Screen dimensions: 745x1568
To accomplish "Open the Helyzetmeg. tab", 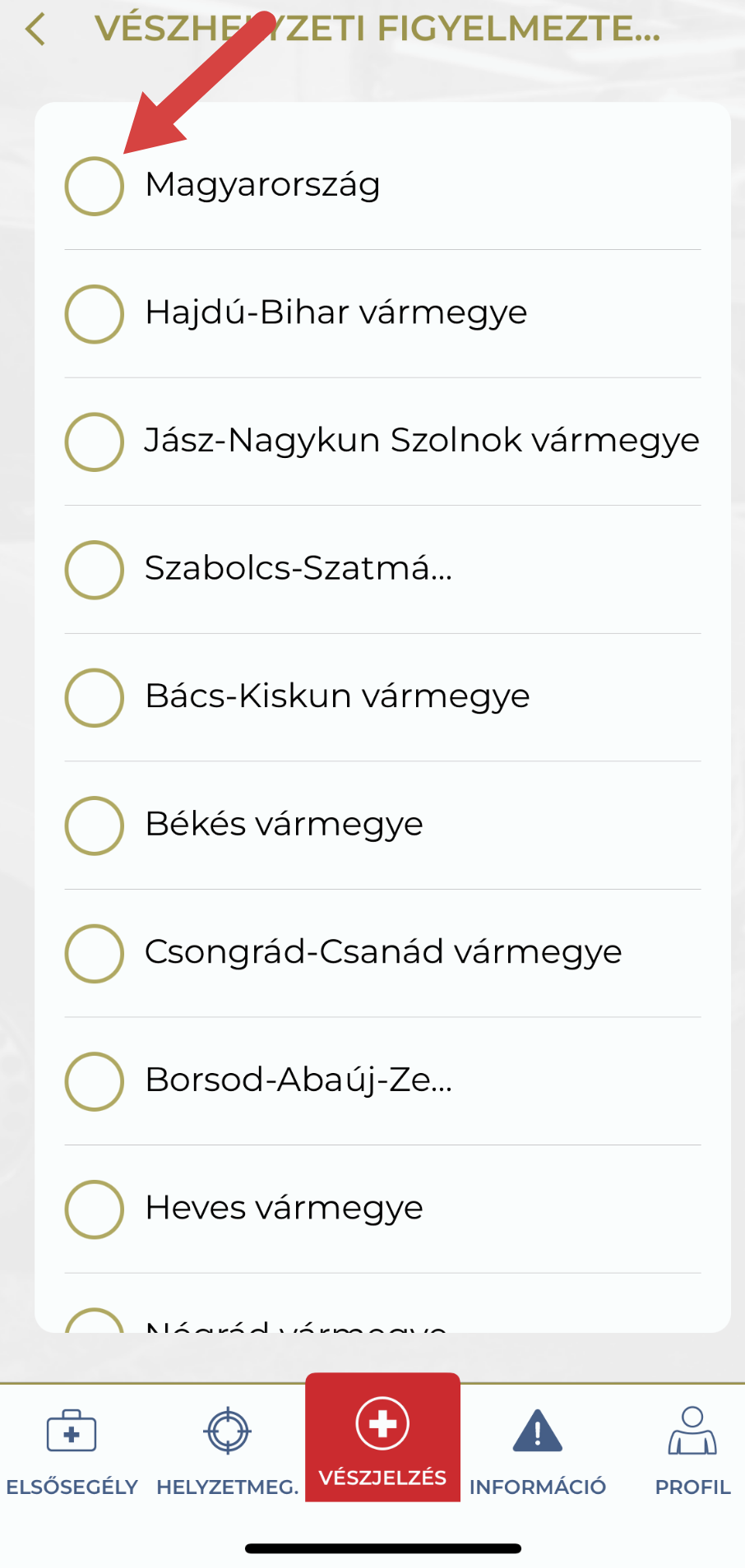I will pos(227,1450).
